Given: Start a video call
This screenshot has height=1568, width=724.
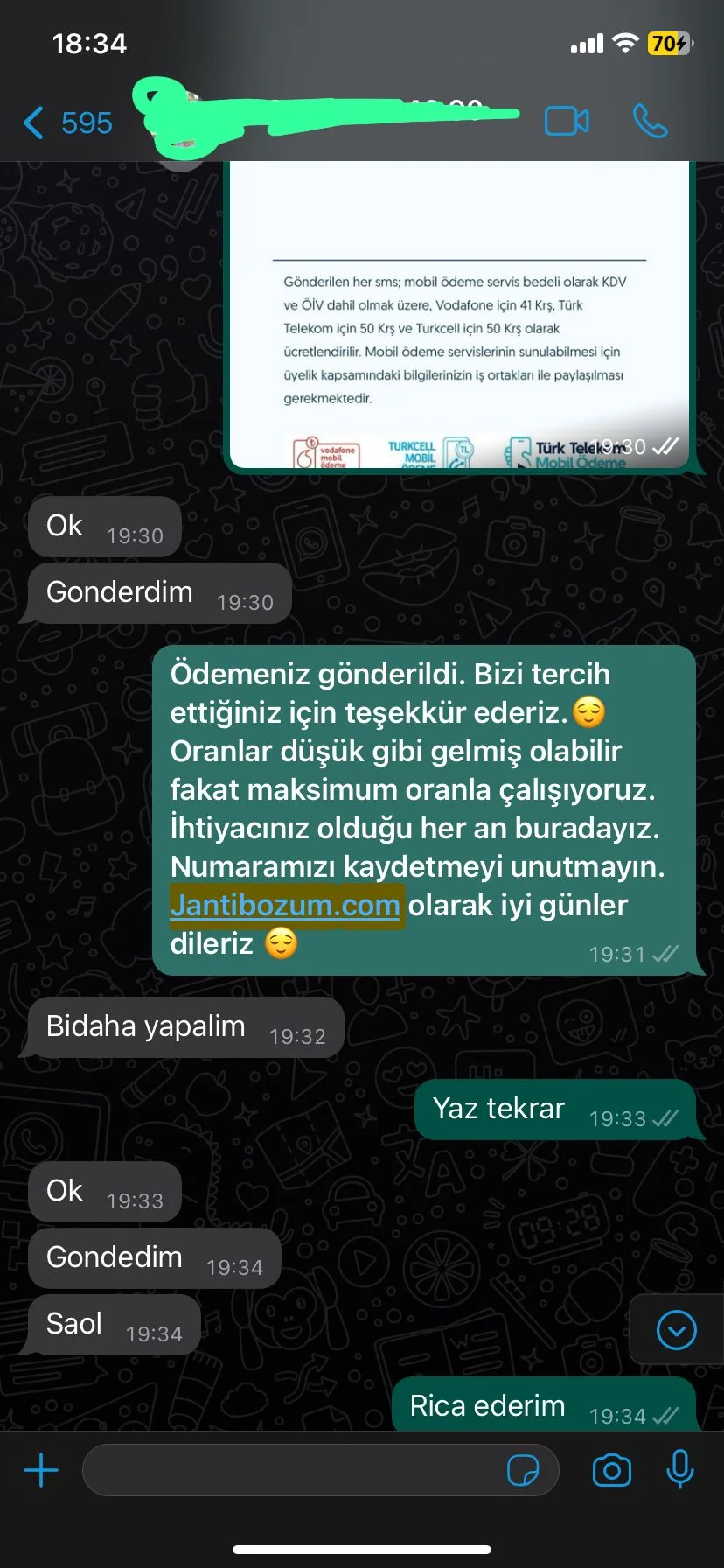Looking at the screenshot, I should [567, 122].
